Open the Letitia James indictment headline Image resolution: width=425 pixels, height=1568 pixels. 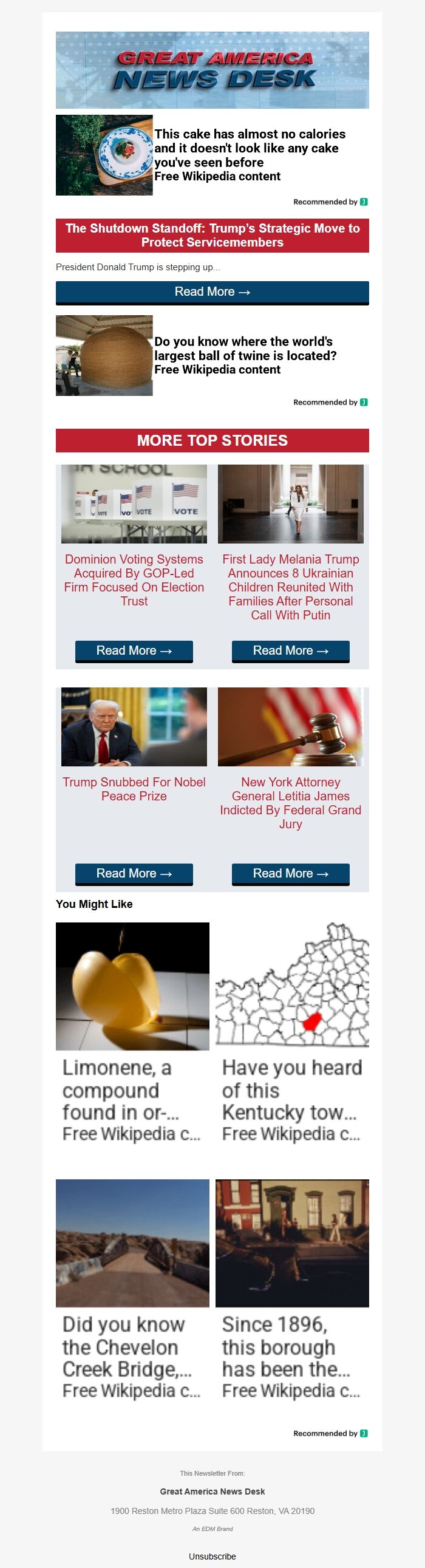point(290,802)
